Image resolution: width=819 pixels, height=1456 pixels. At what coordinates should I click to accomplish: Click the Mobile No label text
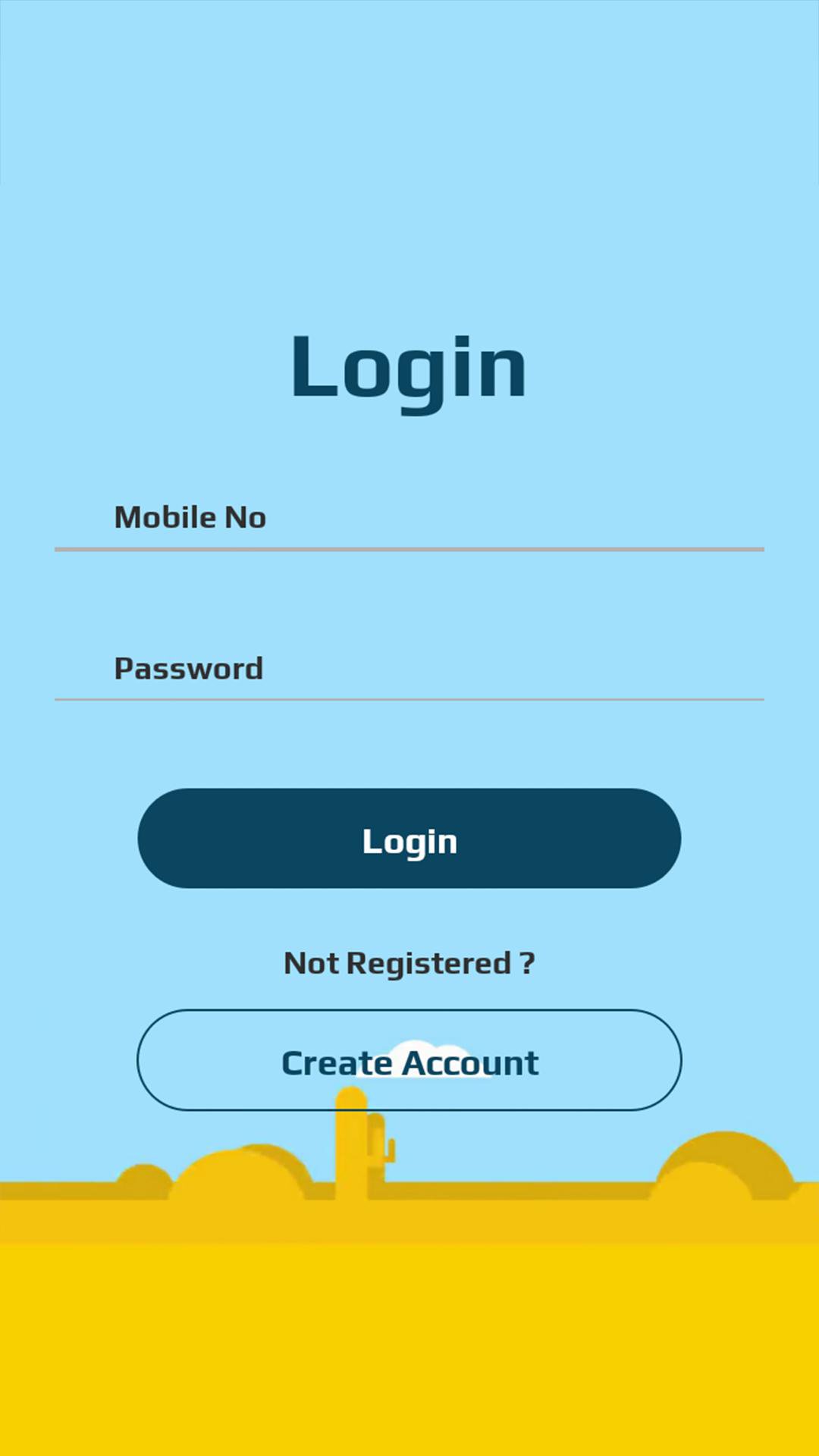[x=190, y=516]
